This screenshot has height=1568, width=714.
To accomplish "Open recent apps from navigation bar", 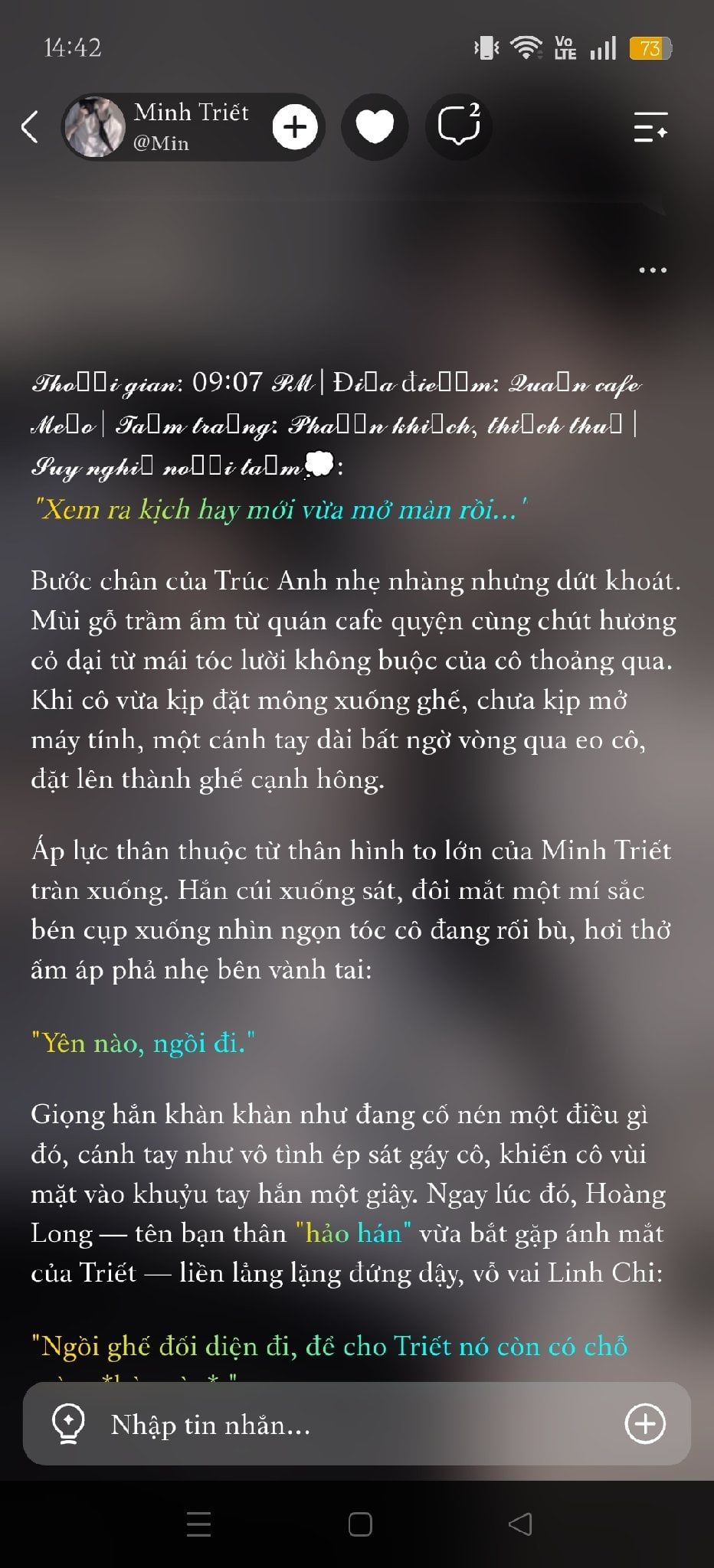I will pos(198,1524).
